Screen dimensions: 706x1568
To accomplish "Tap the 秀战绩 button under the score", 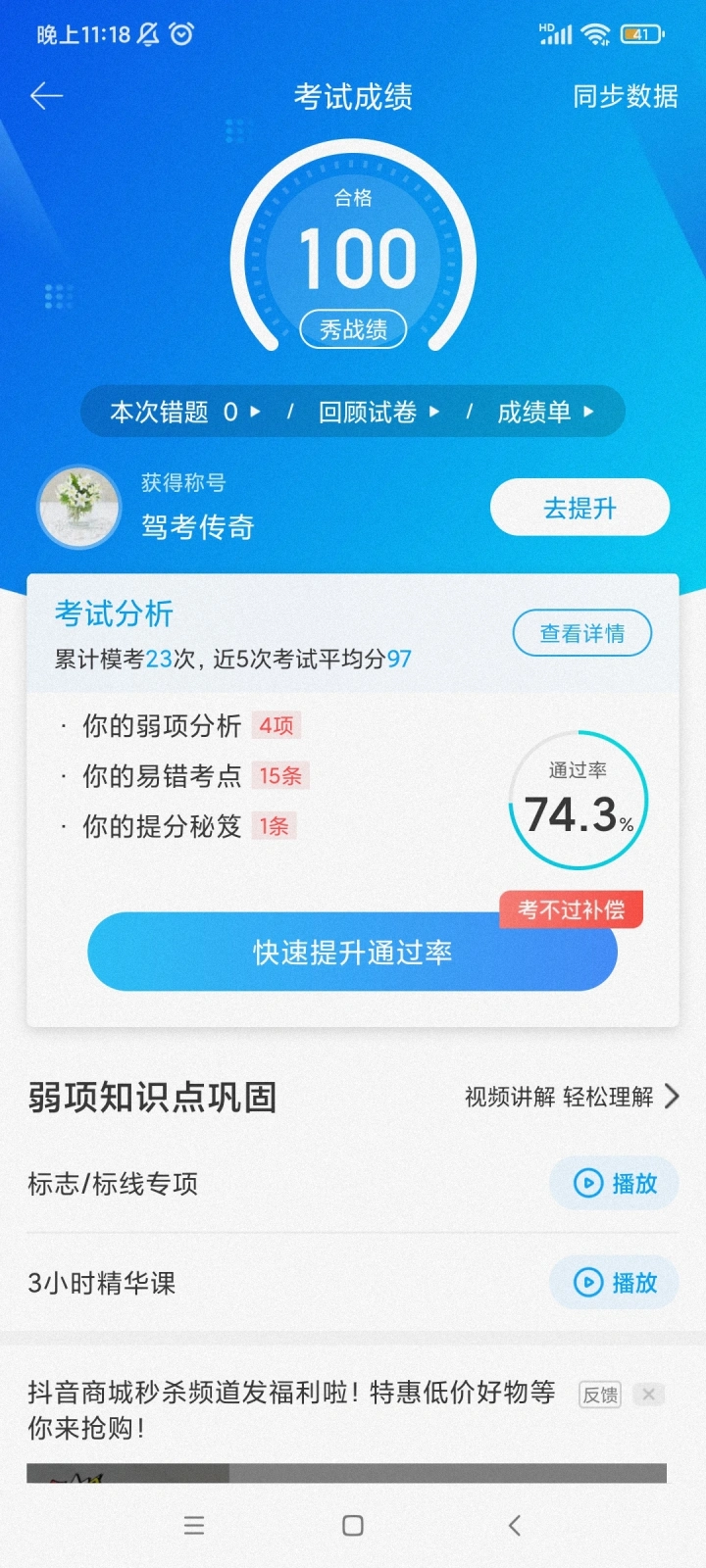I will pos(353,330).
